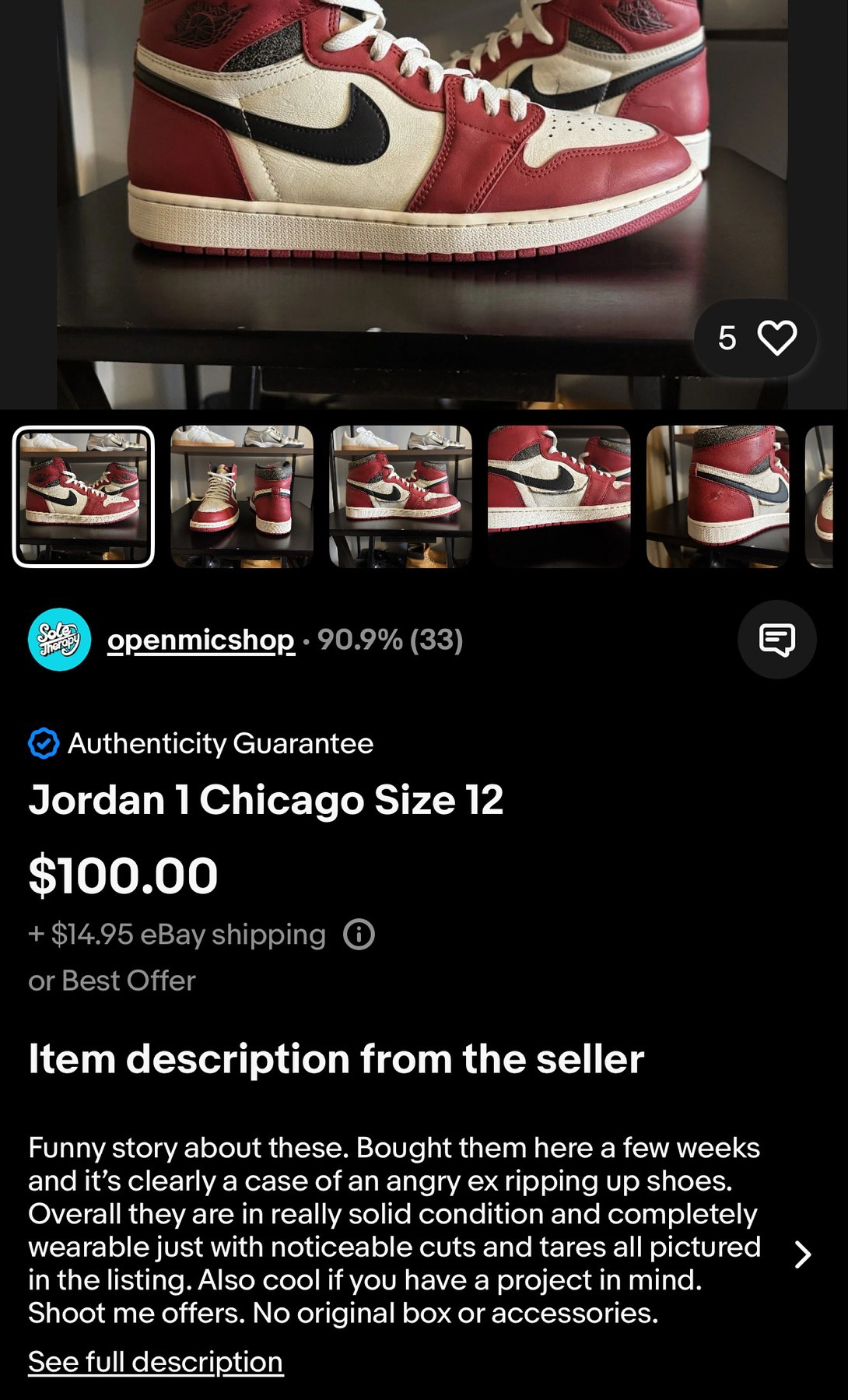This screenshot has height=1400, width=848.
Task: Select the third thumbnail of the shoe pair
Action: [x=401, y=496]
